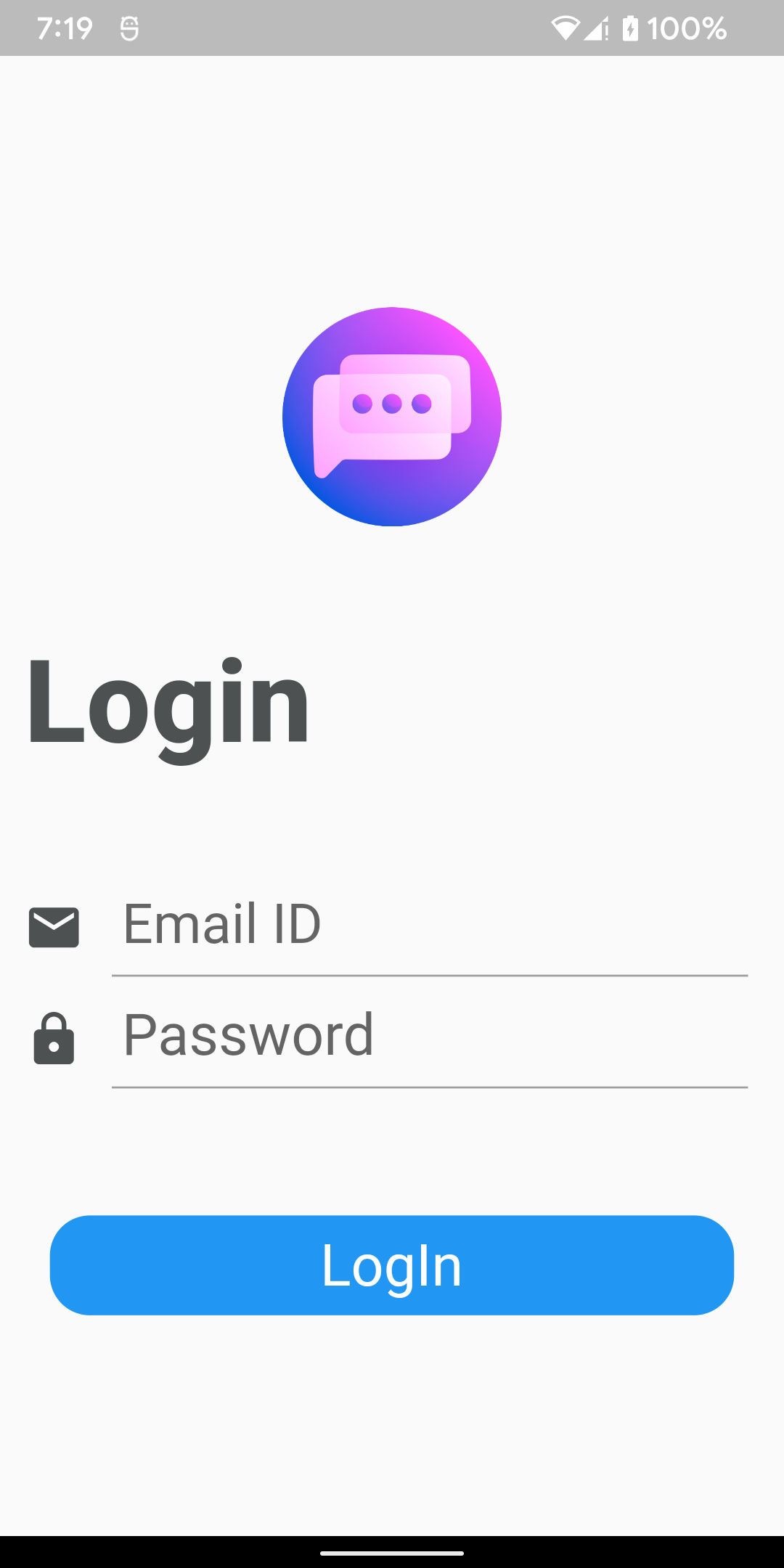This screenshot has width=784, height=1568.
Task: Tap the status bar area
Action: tap(392, 28)
